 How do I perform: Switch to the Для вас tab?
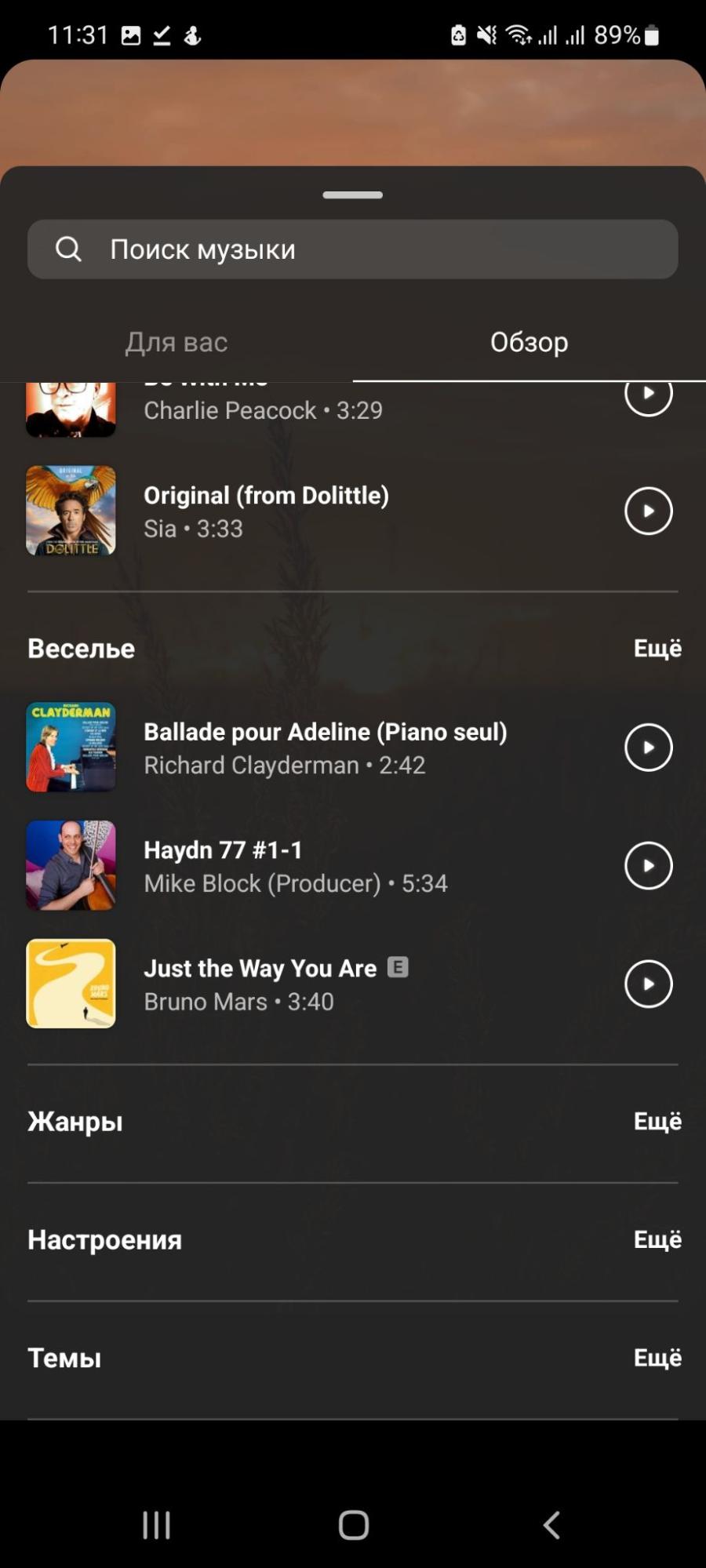click(x=176, y=343)
